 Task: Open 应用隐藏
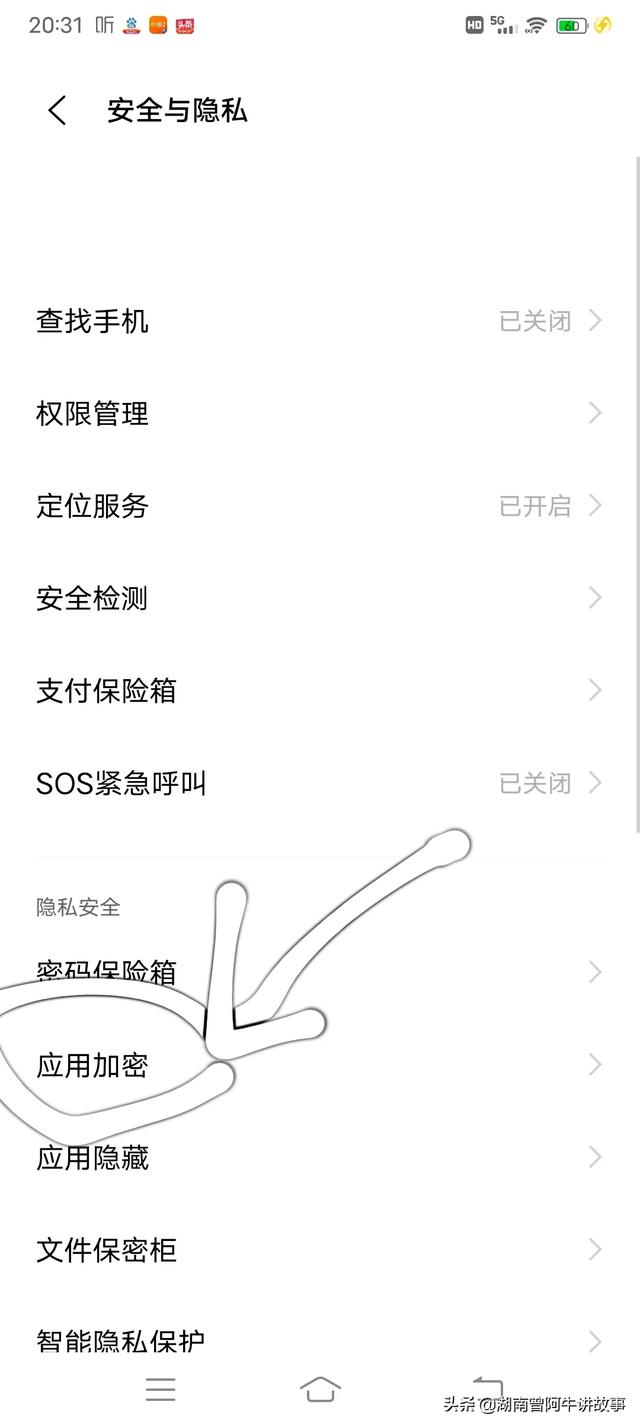click(x=320, y=1157)
